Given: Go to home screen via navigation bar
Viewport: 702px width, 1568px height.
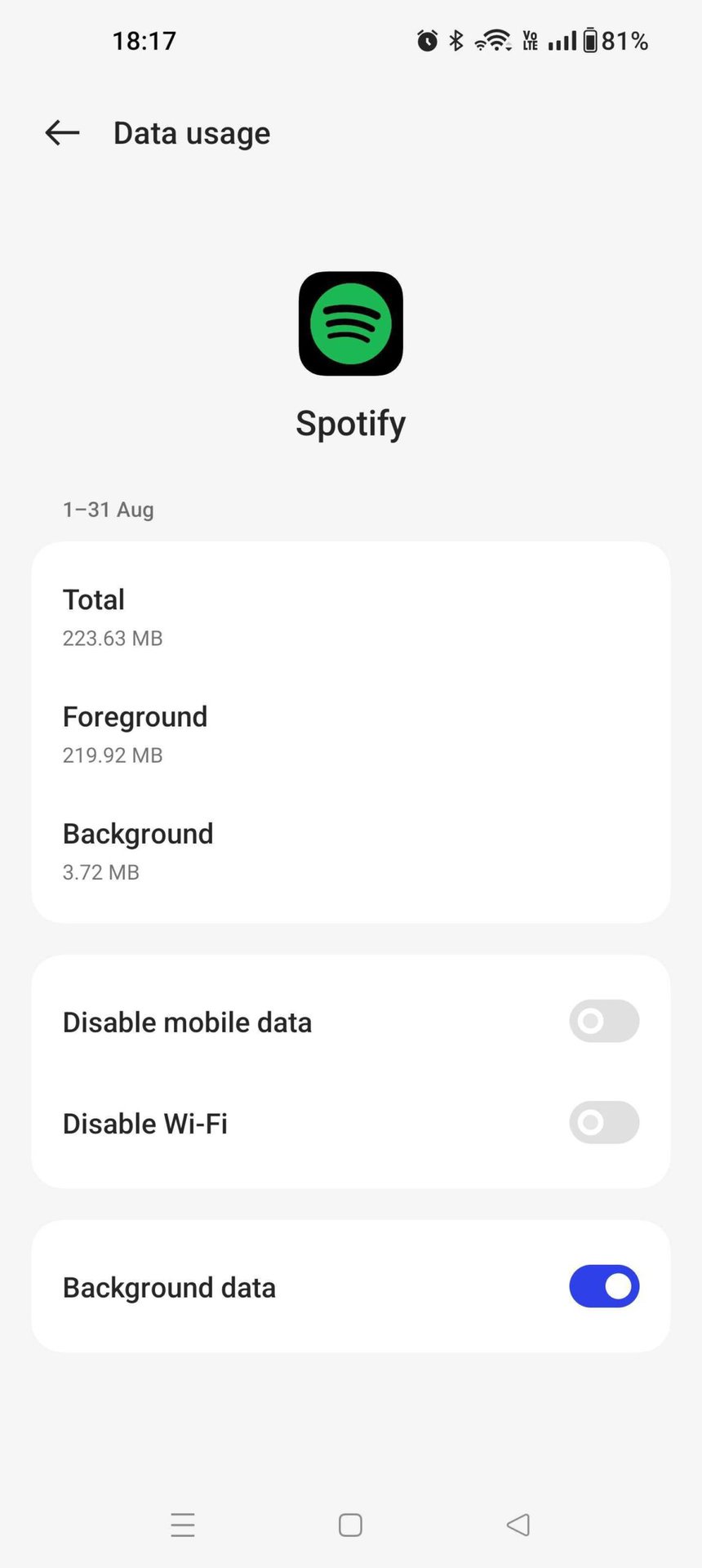Looking at the screenshot, I should [350, 1525].
